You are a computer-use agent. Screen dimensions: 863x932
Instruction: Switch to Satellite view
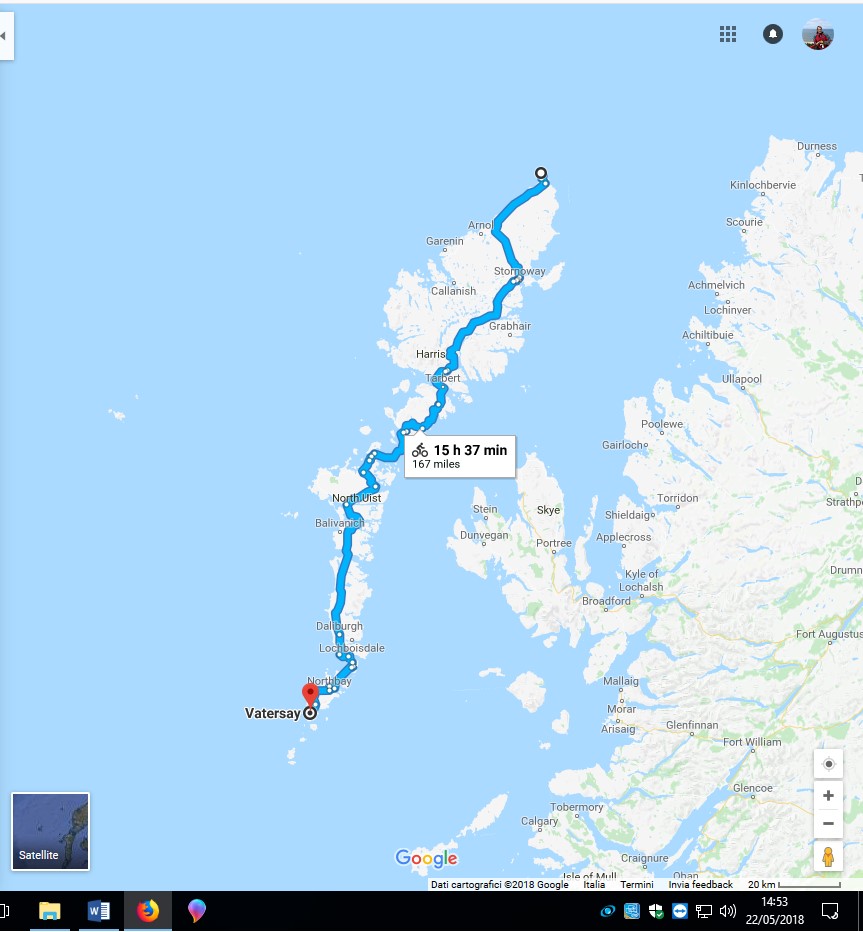click(50, 831)
